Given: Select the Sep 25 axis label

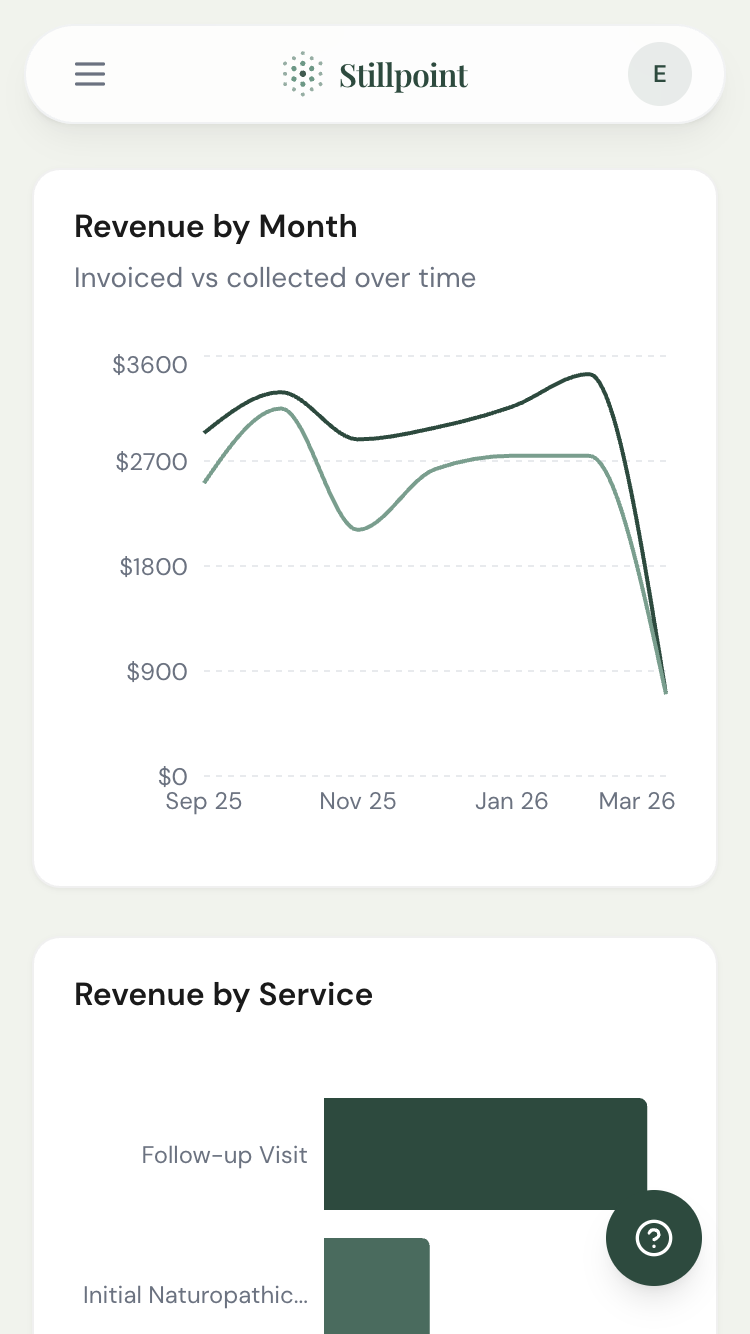Looking at the screenshot, I should (203, 801).
